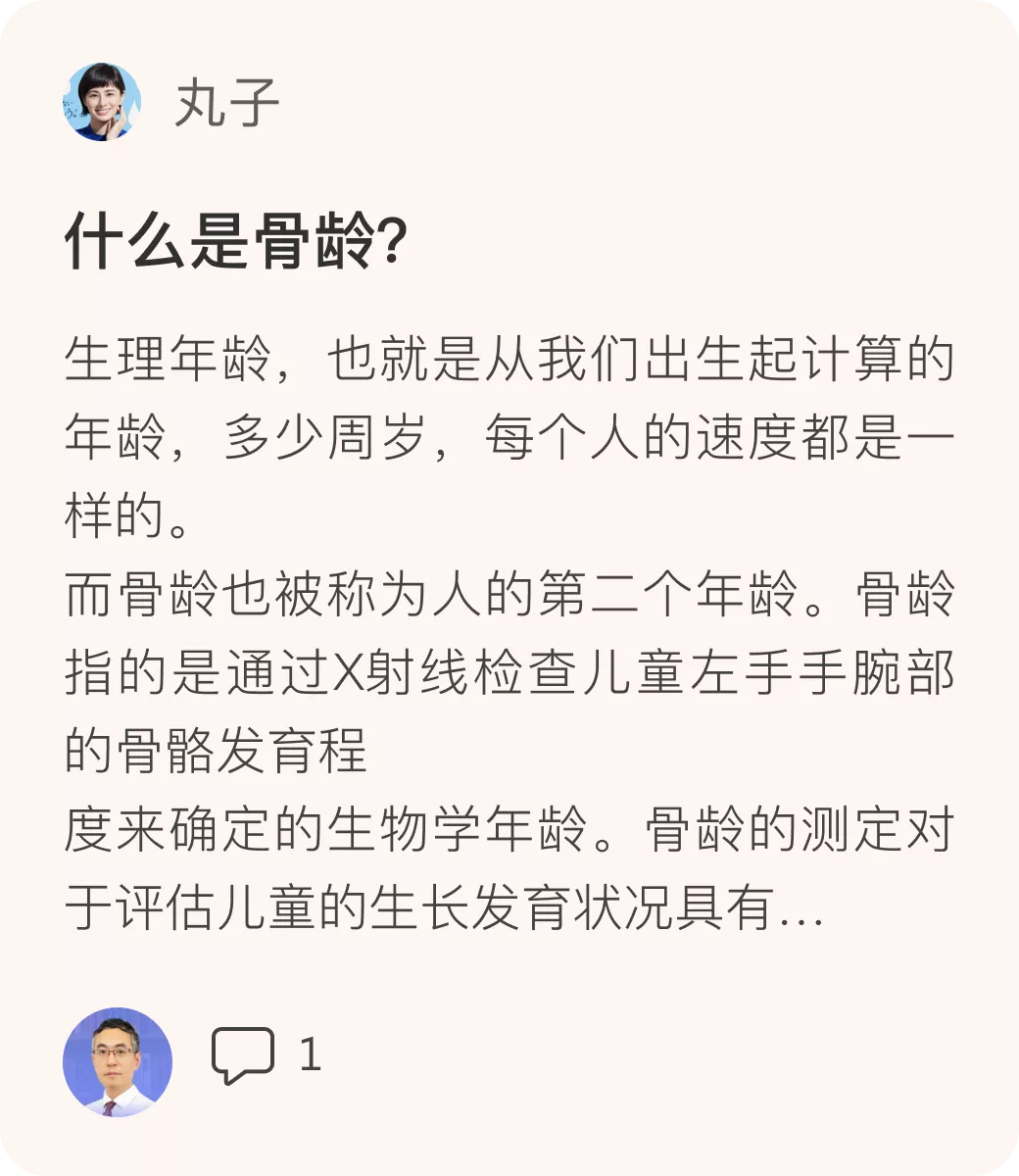Open the profile avatar of 丸子
The width and height of the screenshot is (1019, 1176).
pyautogui.click(x=103, y=103)
